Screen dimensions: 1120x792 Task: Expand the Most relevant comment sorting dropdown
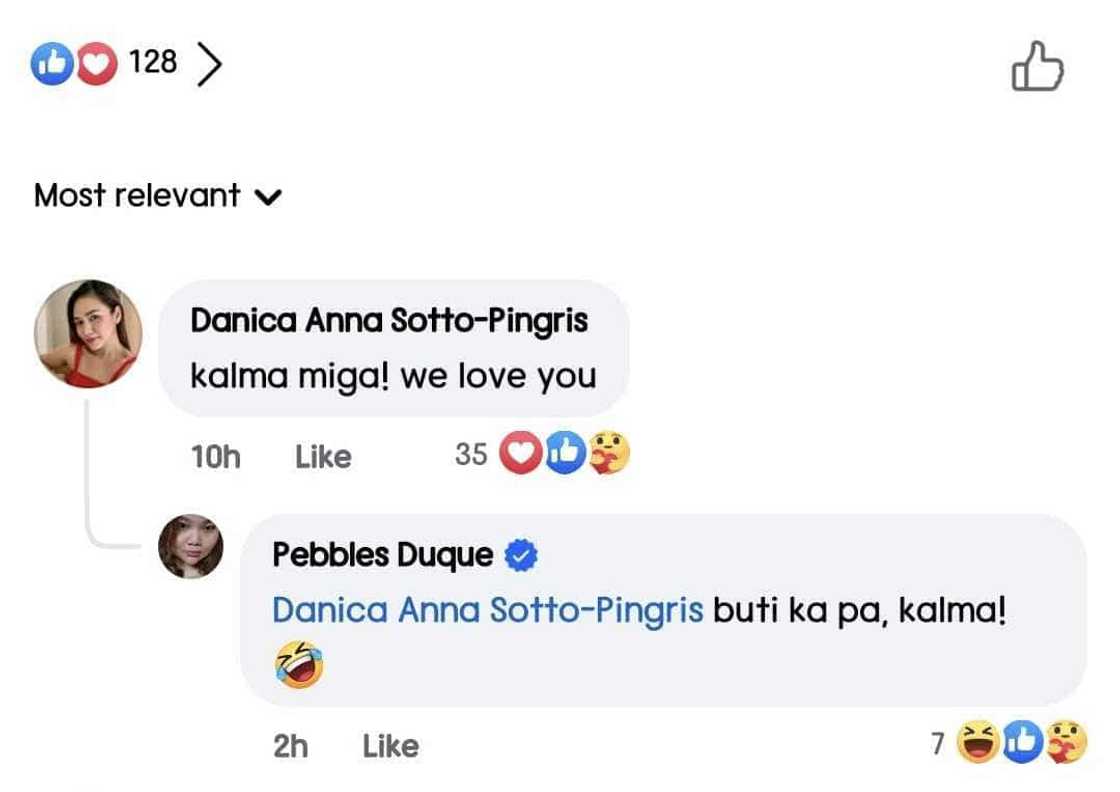click(x=157, y=195)
